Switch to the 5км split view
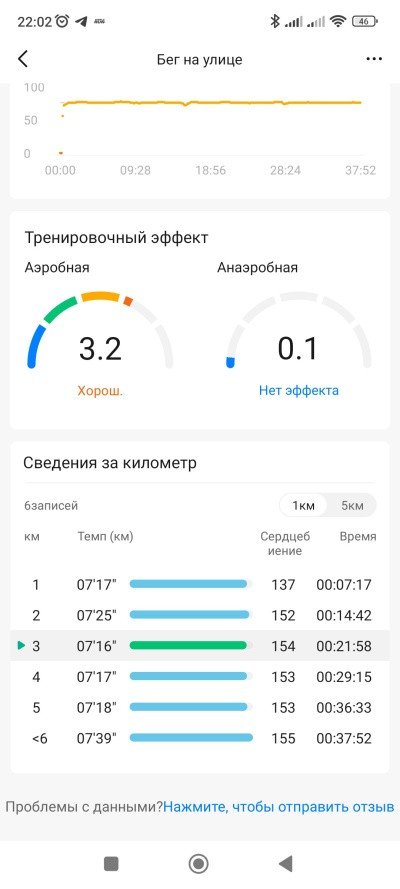 click(352, 506)
